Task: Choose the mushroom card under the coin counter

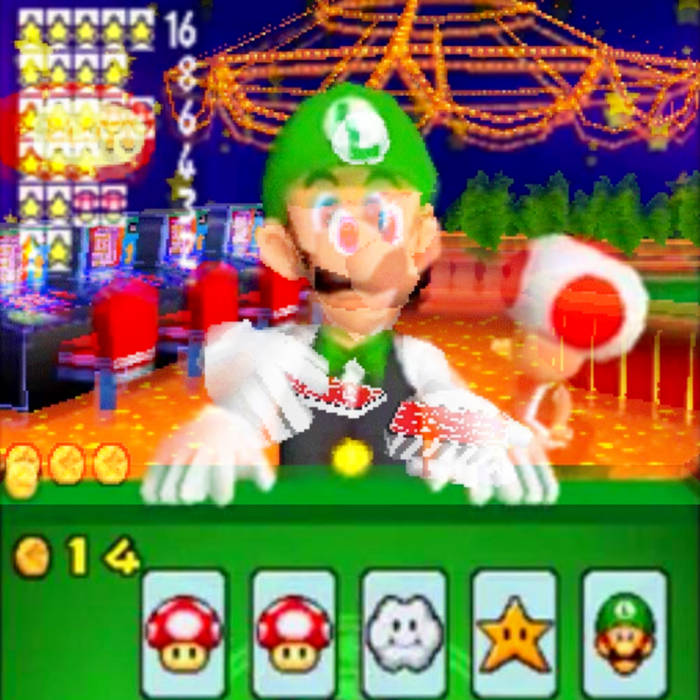Action: (x=184, y=633)
